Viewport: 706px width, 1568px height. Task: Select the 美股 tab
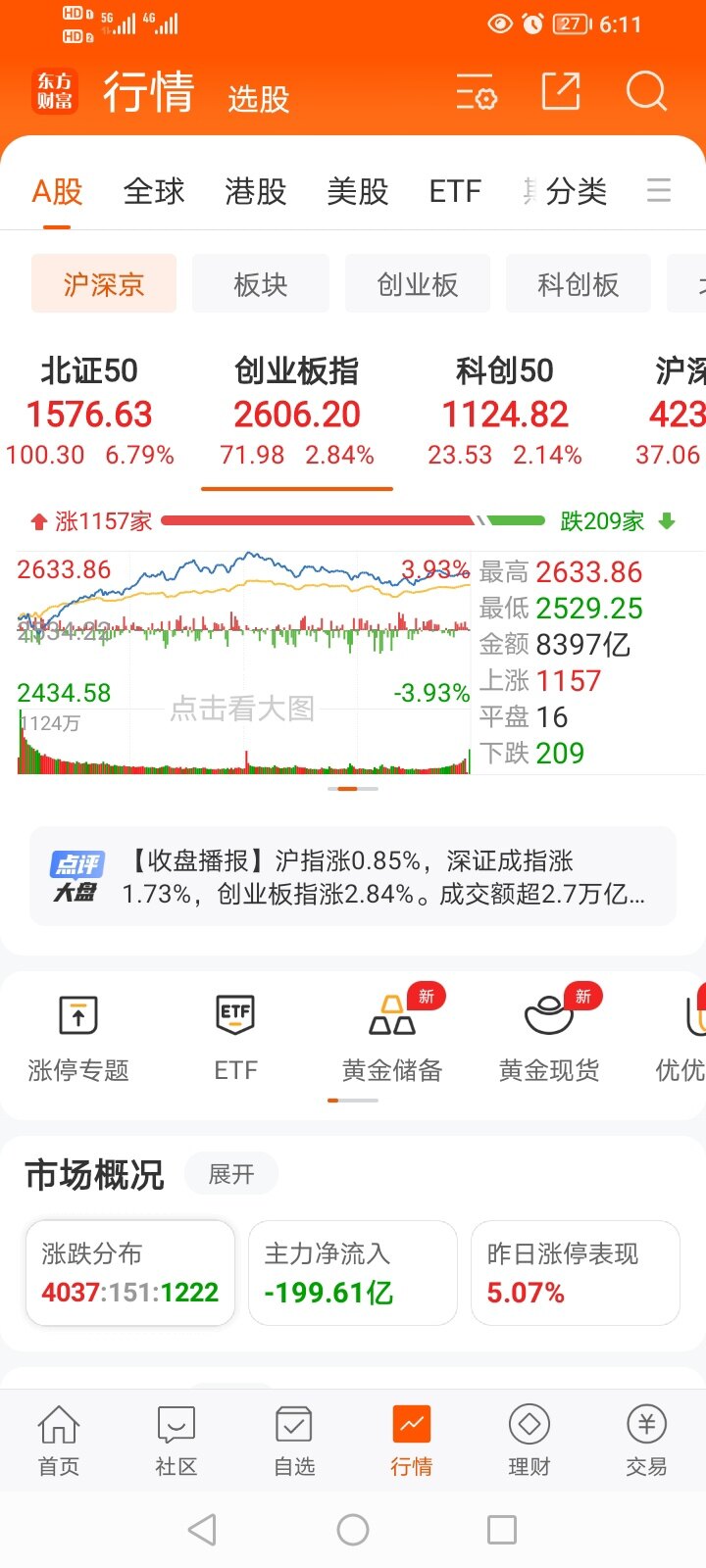(x=358, y=191)
